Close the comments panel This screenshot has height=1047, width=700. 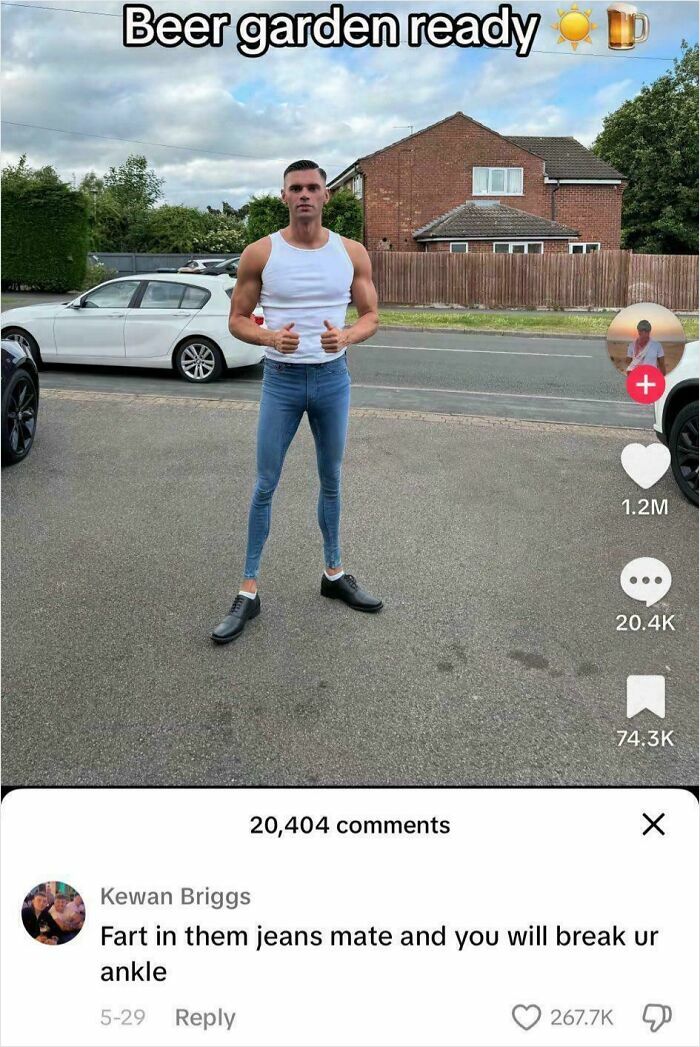click(x=652, y=824)
